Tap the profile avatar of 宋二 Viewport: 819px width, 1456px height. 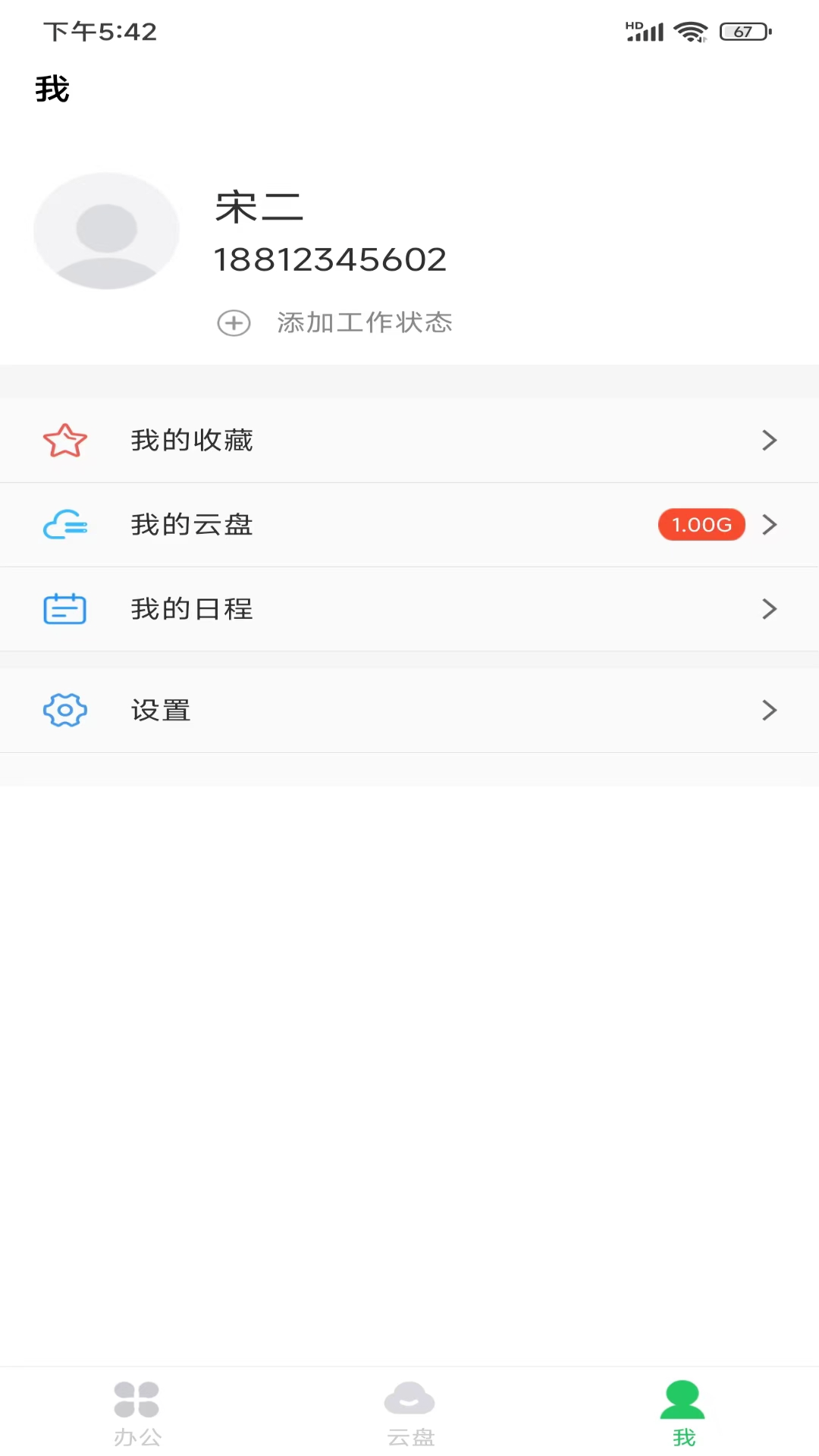(106, 231)
